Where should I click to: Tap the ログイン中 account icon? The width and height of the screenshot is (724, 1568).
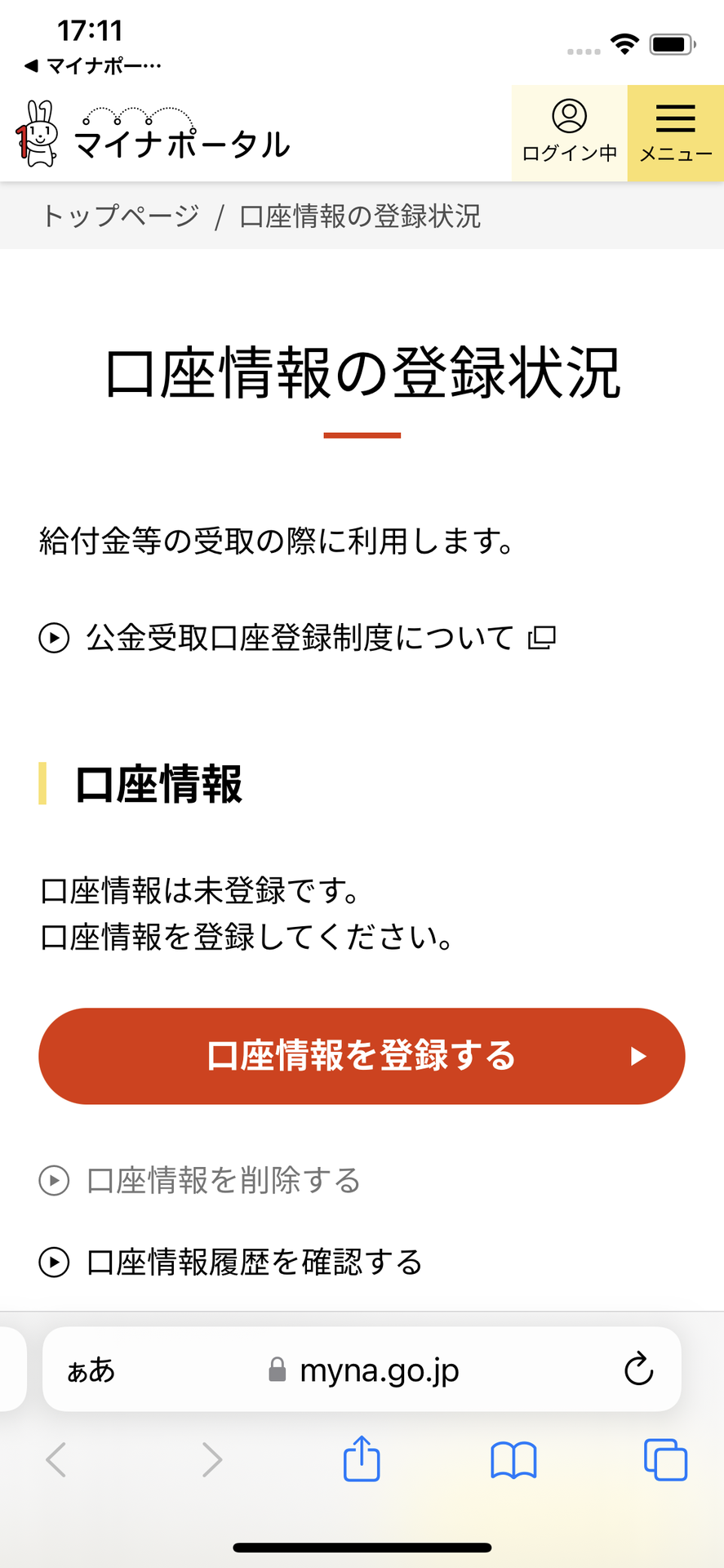click(569, 133)
